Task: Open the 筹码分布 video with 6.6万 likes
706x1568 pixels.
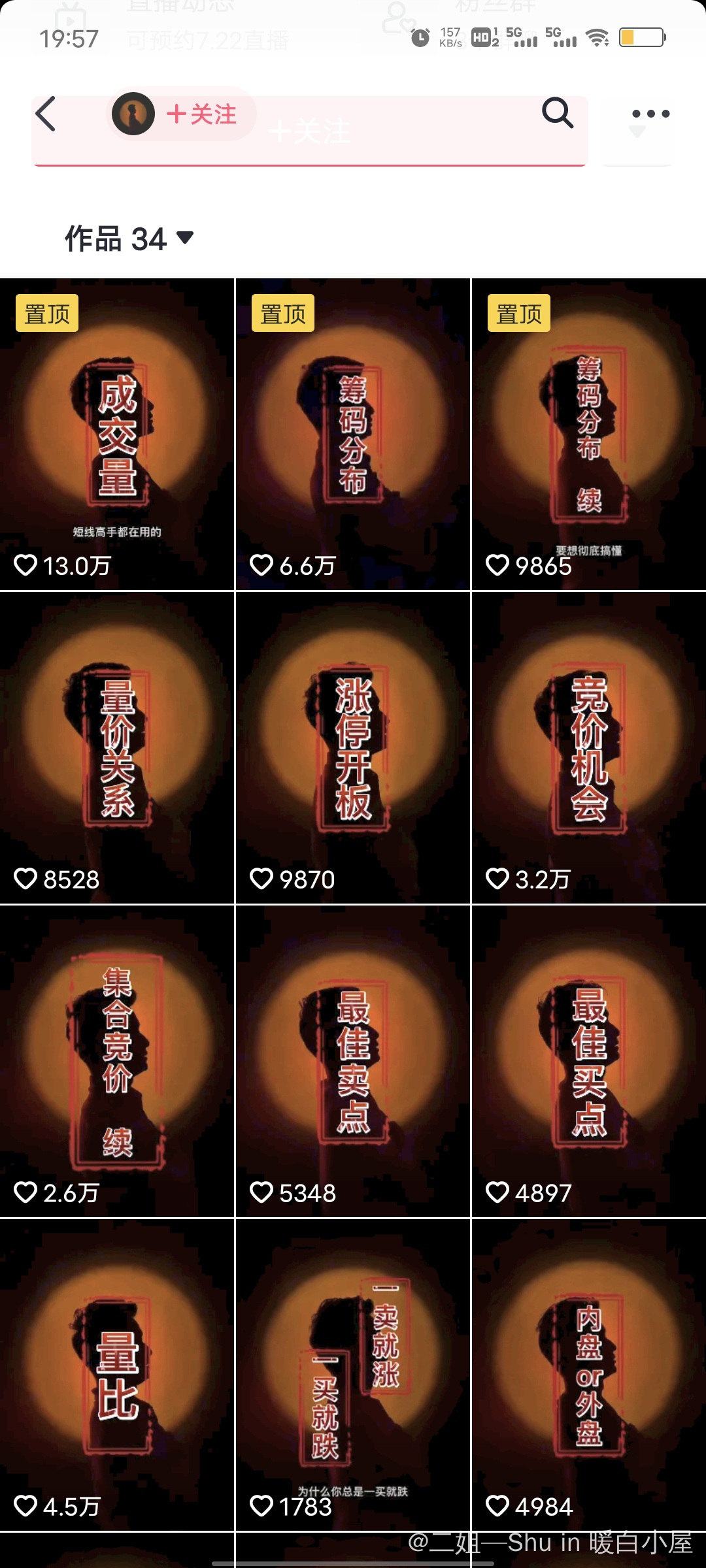Action: 352,434
